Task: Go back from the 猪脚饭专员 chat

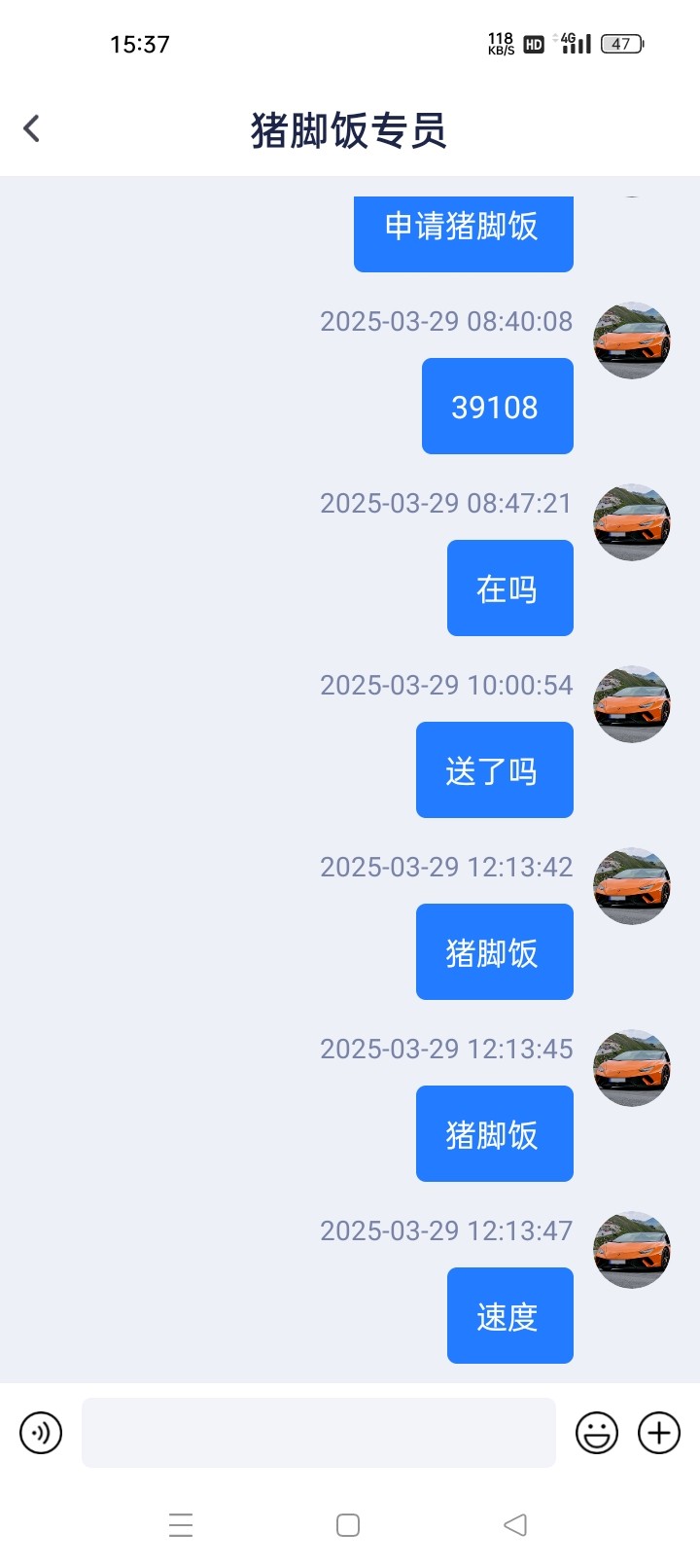Action: tap(32, 128)
